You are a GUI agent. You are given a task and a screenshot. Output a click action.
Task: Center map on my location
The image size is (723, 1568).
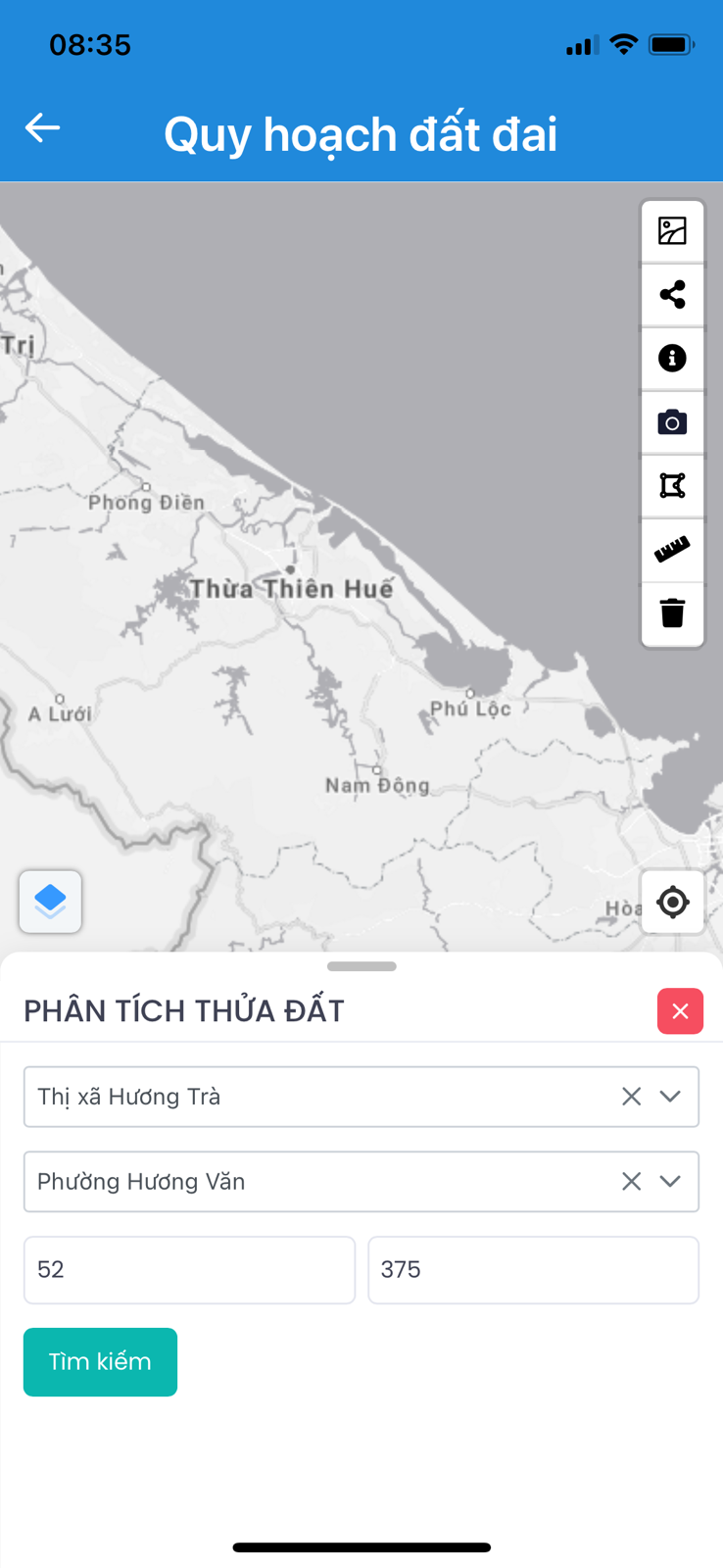(x=672, y=902)
